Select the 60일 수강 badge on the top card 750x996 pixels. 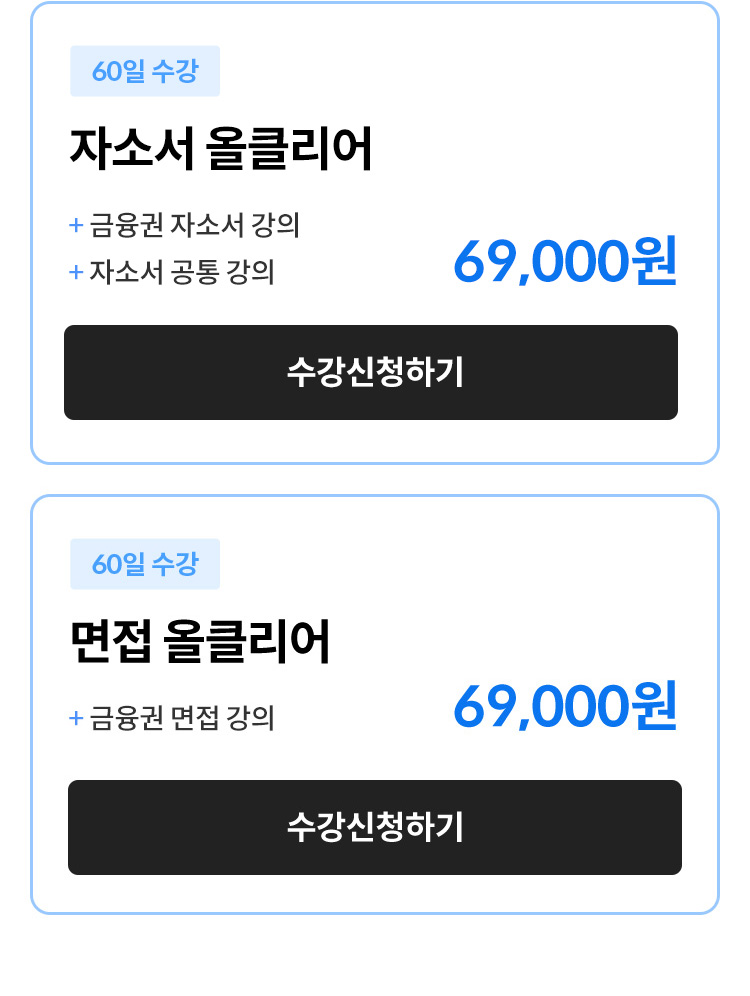pos(145,70)
